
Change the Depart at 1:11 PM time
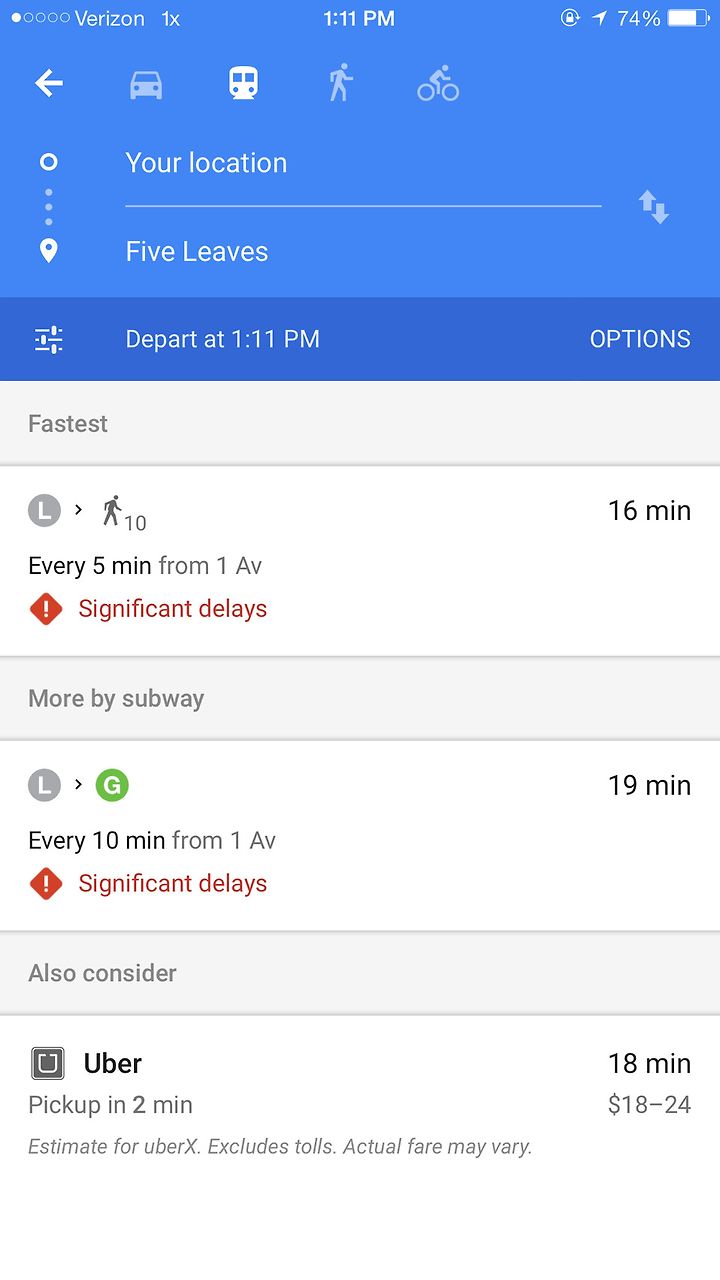point(222,339)
